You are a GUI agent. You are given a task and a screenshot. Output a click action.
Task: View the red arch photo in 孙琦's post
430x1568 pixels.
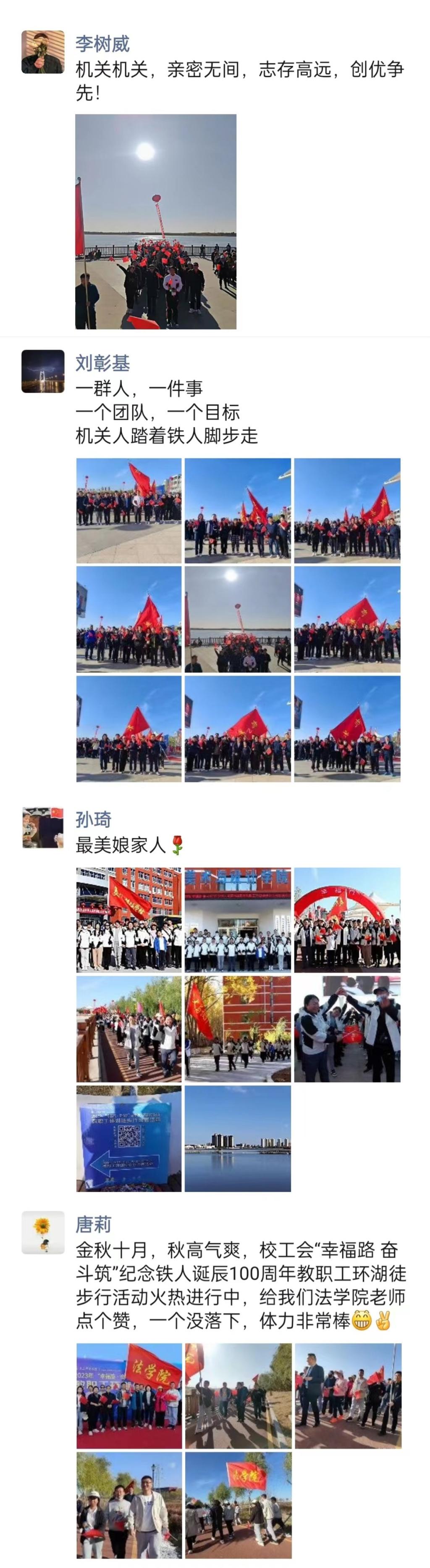click(x=347, y=920)
